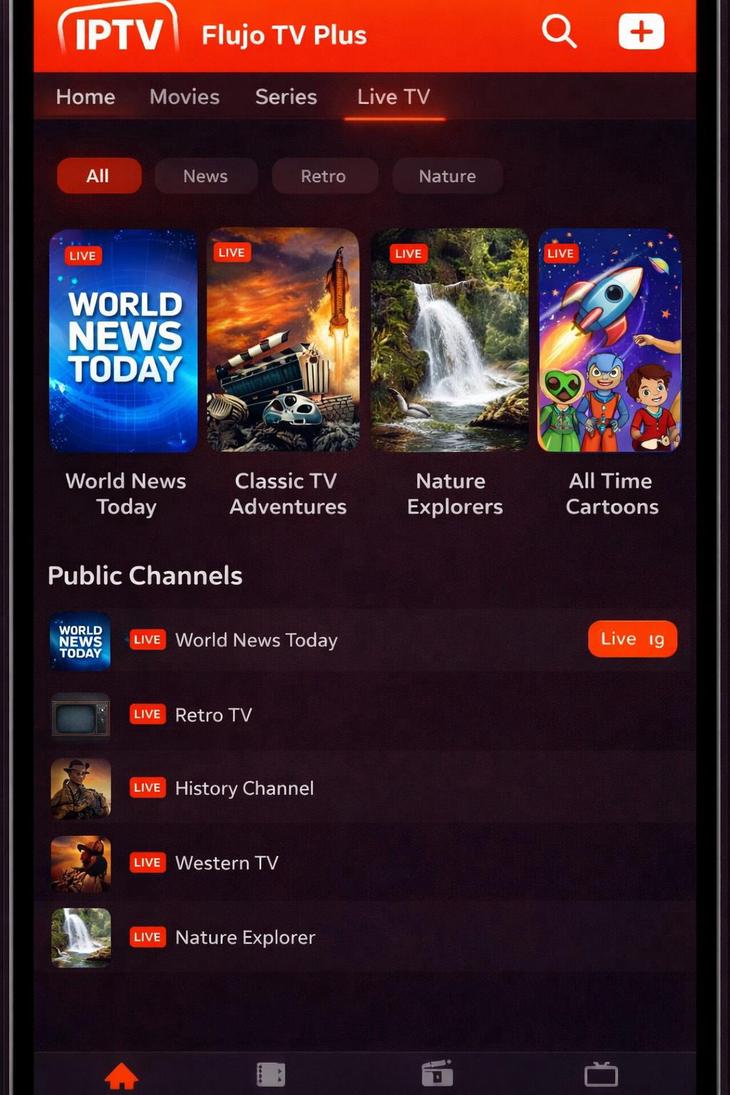Select the Home icon in bottom navigation
Screen dimensions: 730x1095
(x=122, y=1073)
